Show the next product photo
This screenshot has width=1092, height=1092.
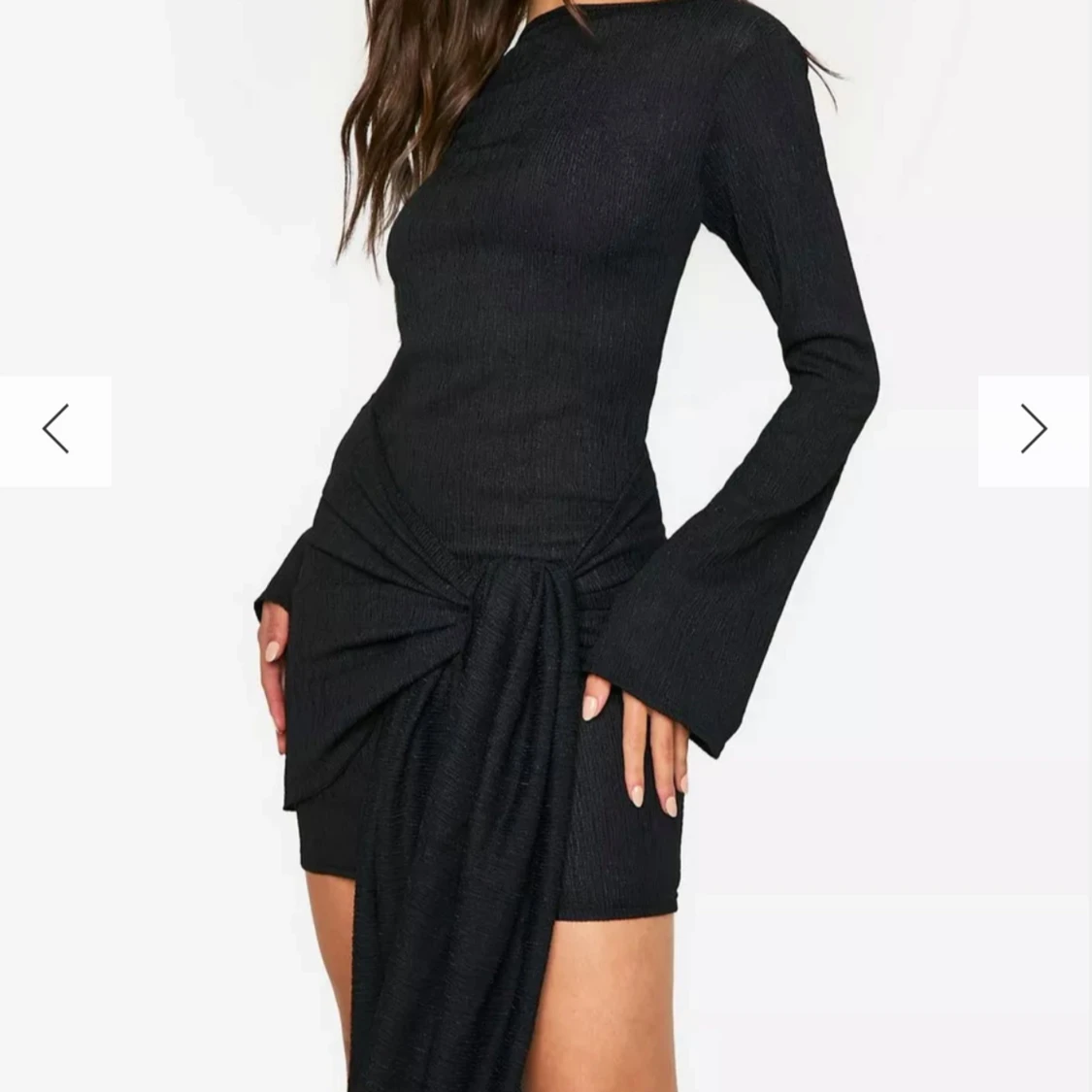(1034, 430)
